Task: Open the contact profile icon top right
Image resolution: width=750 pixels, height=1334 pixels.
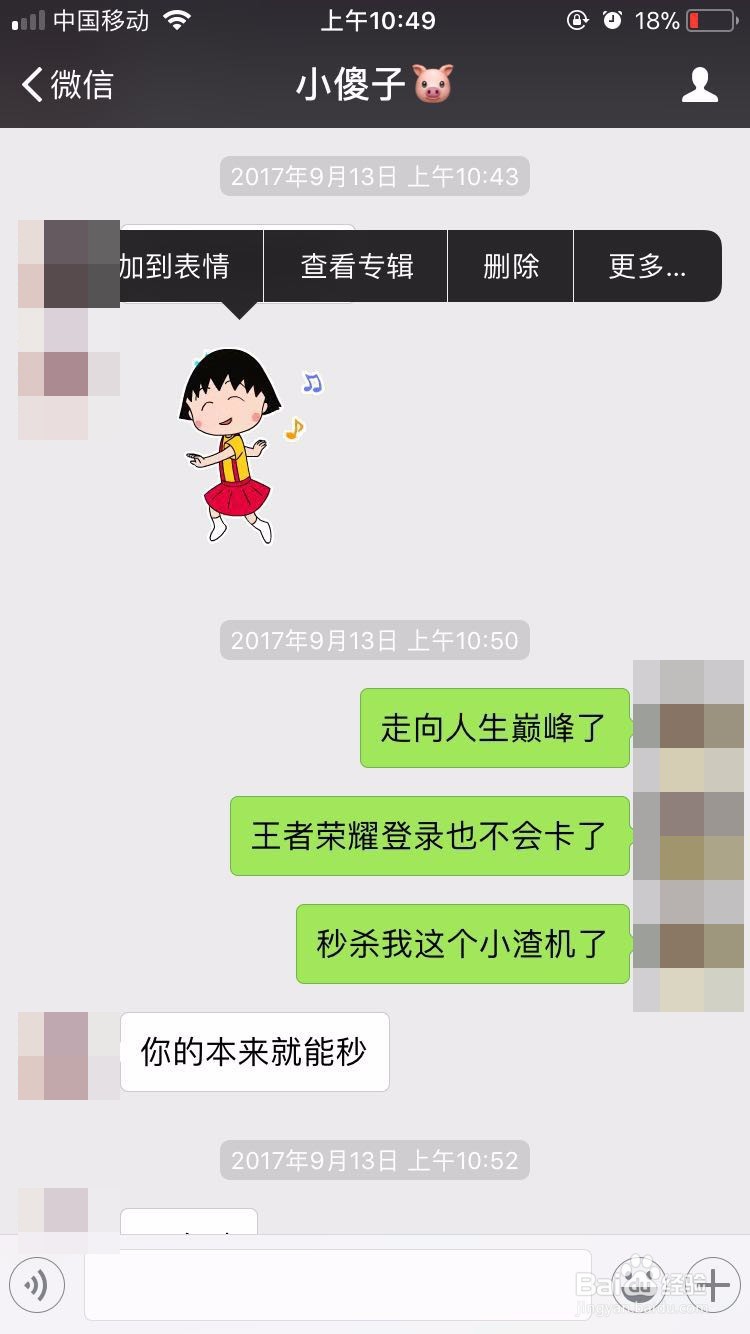Action: coord(701,85)
